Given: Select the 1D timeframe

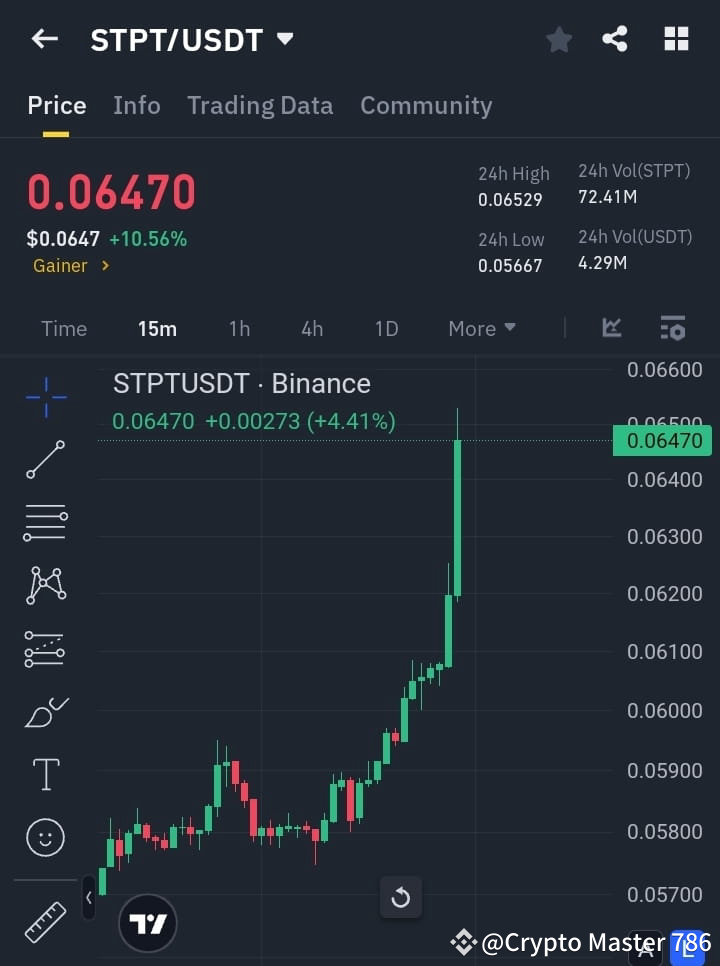Looking at the screenshot, I should 387,328.
